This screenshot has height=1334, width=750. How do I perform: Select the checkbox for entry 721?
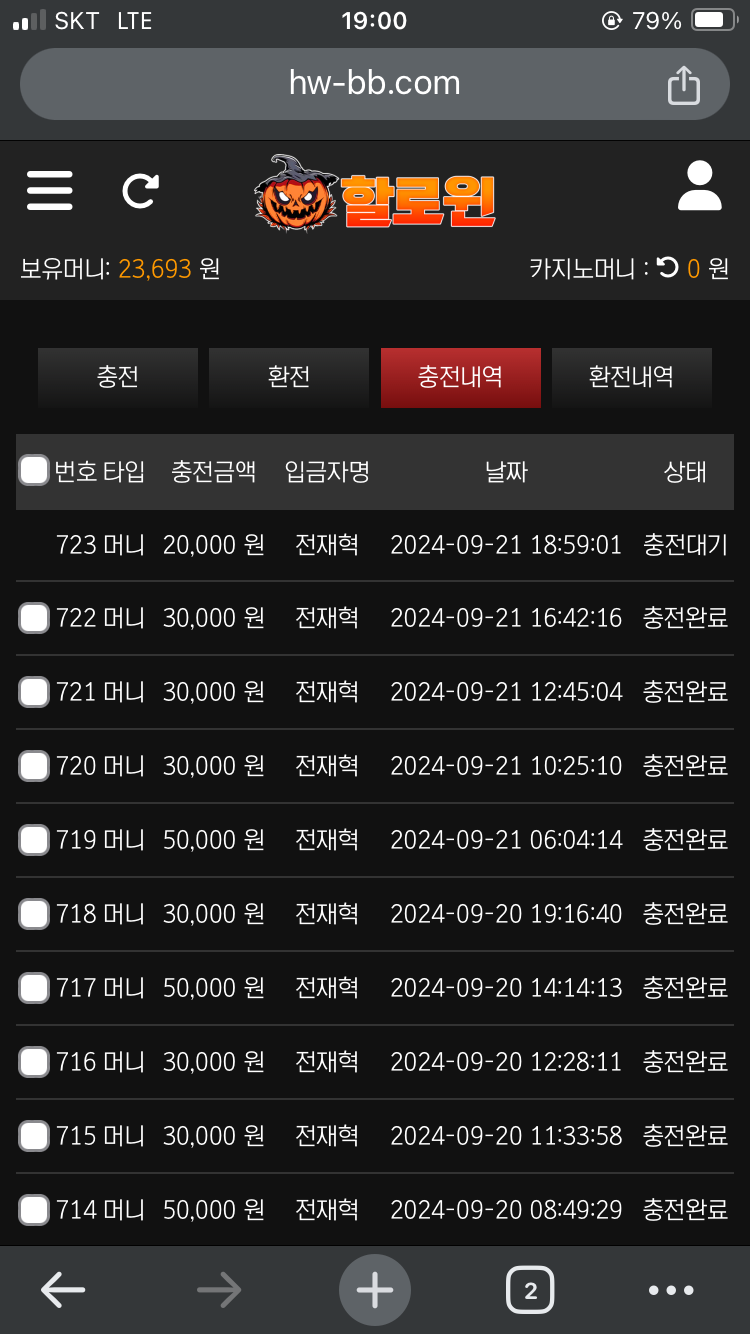coord(34,692)
